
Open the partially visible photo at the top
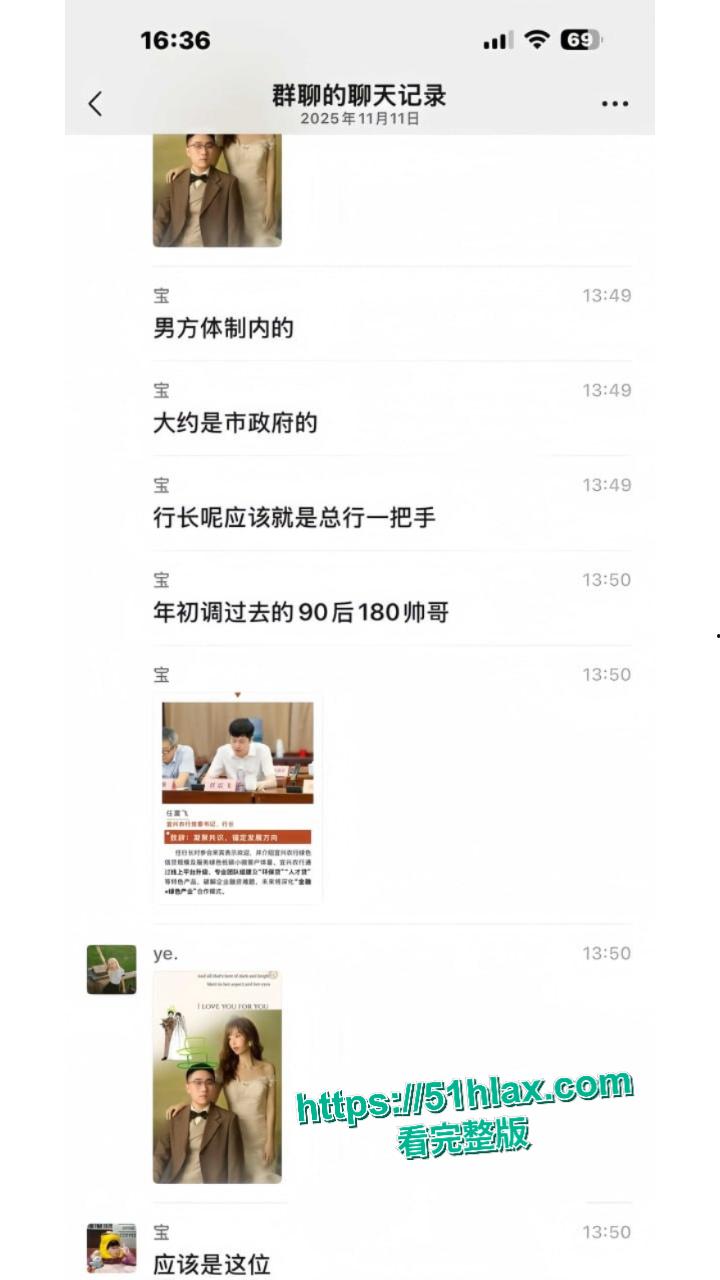[217, 190]
